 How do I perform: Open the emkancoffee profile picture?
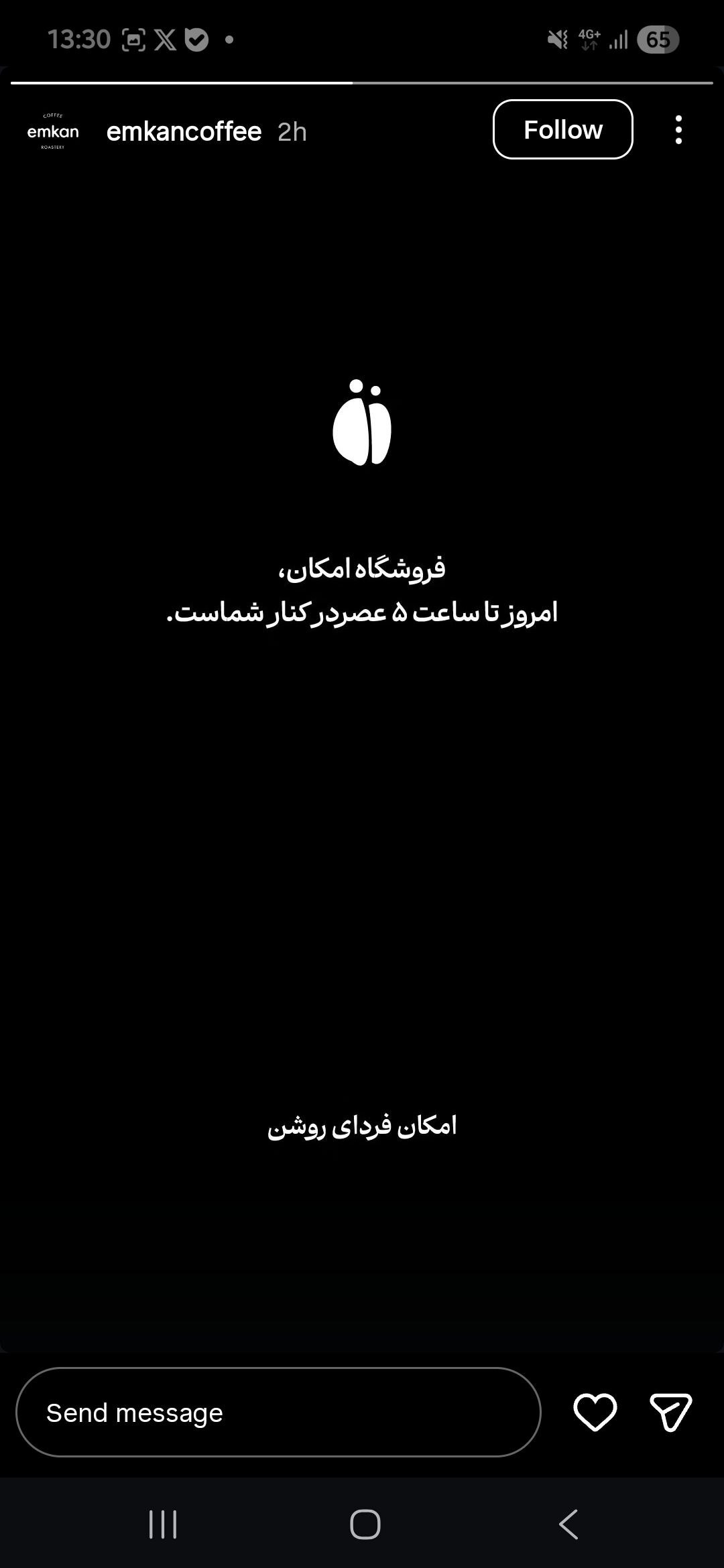(53, 131)
